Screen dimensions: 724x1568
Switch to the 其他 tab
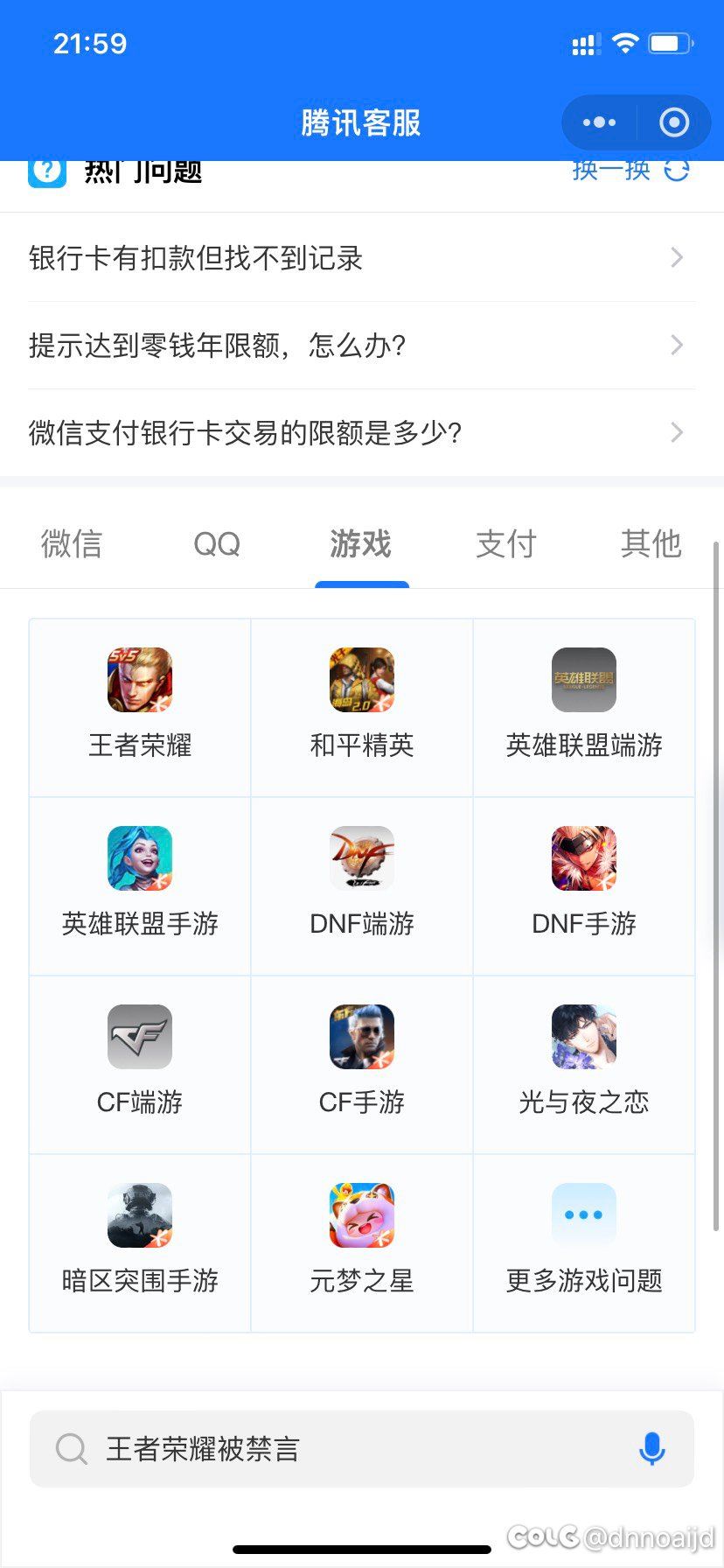coord(651,544)
